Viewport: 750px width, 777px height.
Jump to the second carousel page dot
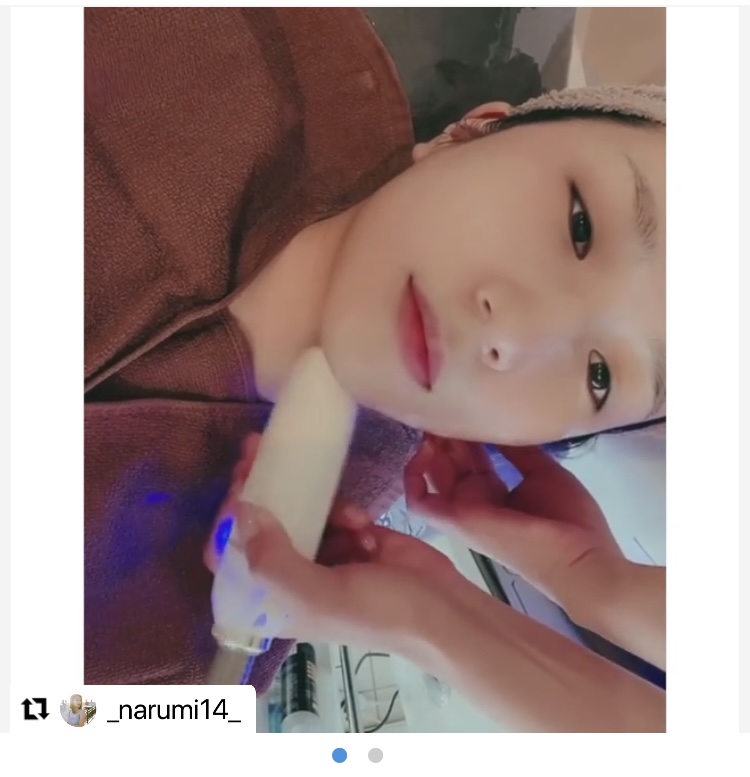375,755
